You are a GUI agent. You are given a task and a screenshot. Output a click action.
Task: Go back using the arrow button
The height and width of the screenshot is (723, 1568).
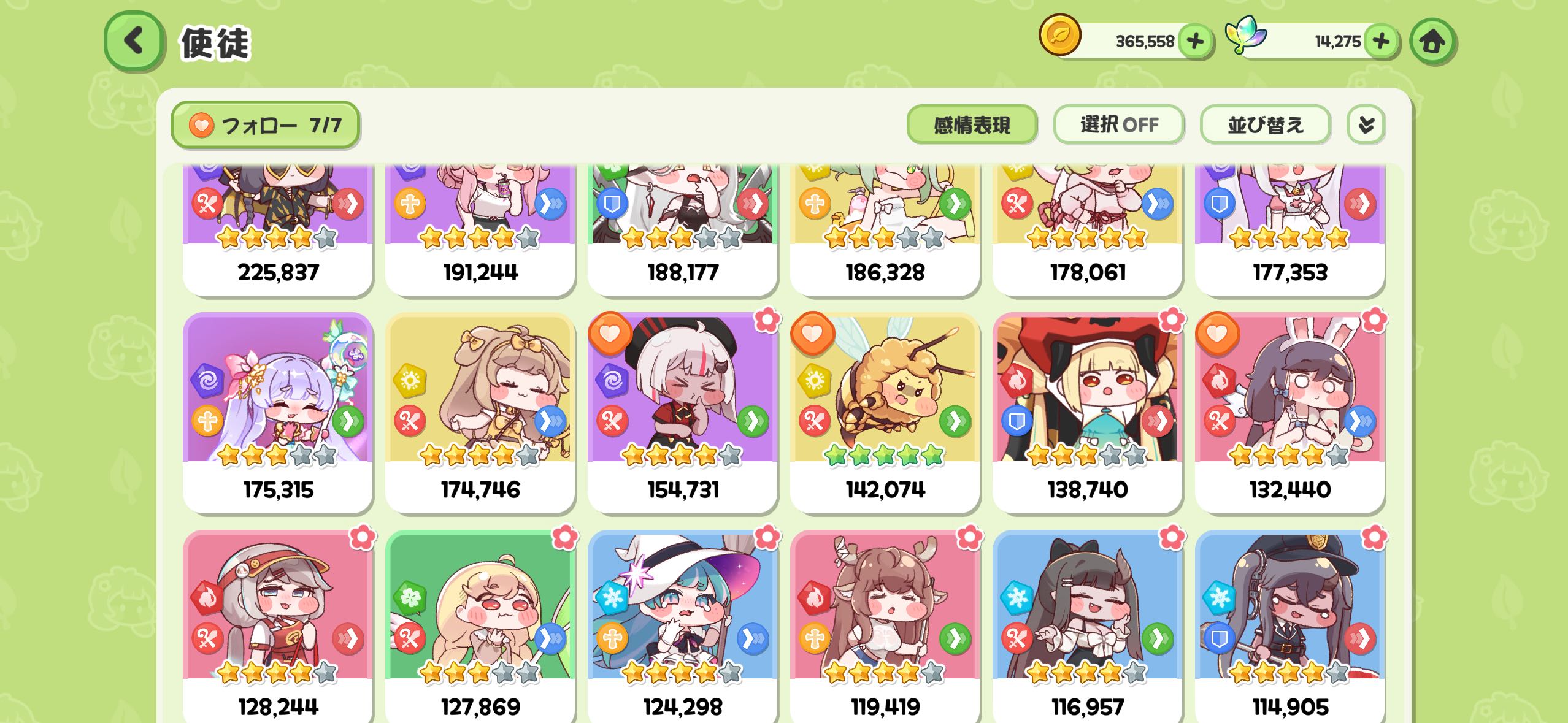(x=134, y=41)
